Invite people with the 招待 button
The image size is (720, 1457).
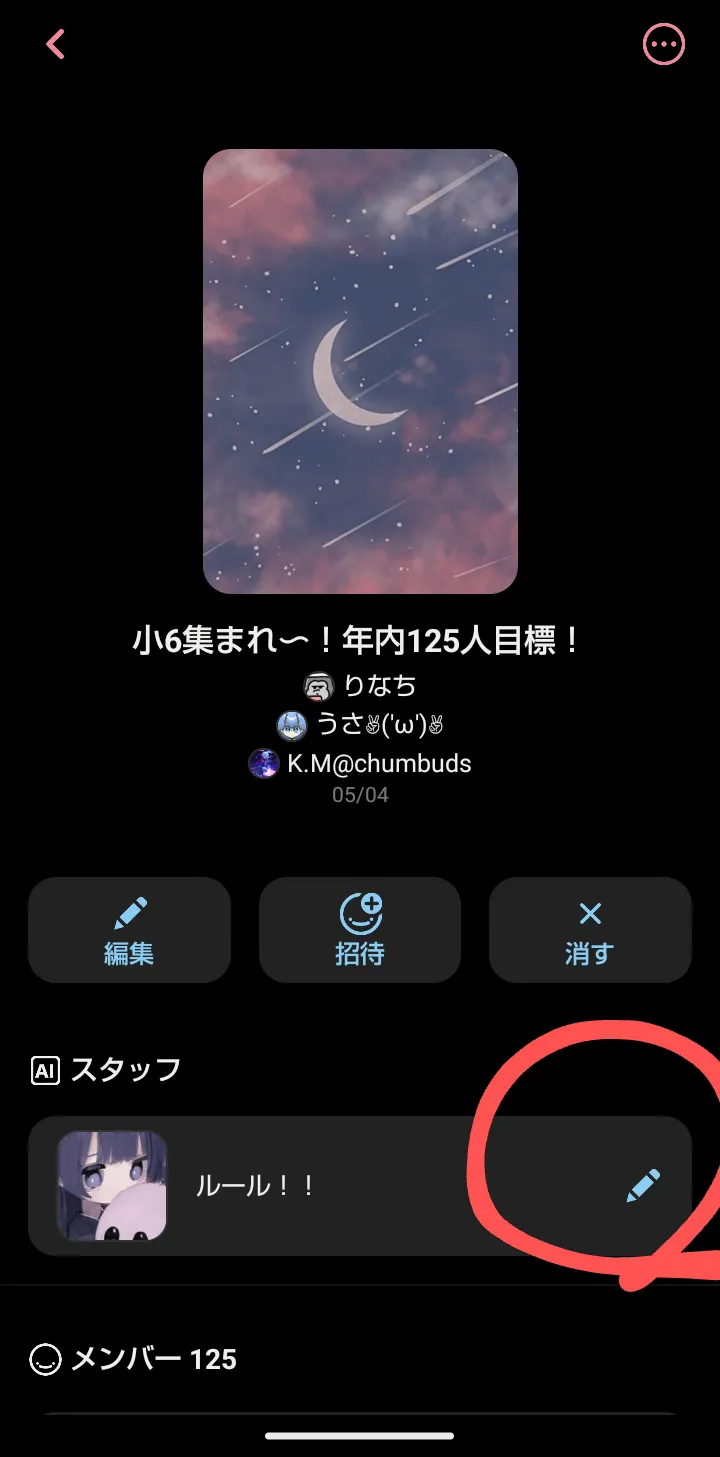(360, 930)
